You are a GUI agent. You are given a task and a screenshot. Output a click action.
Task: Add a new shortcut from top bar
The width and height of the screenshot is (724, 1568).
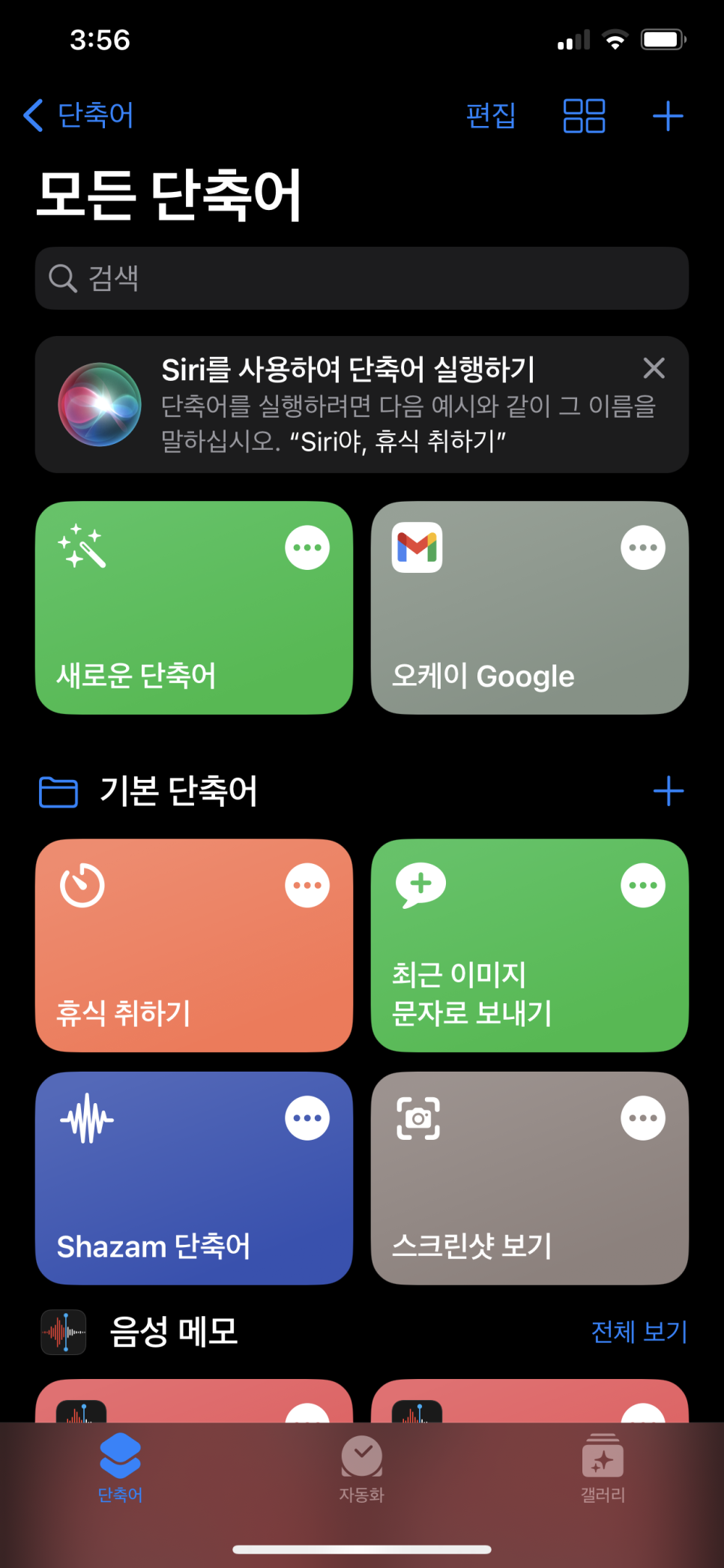667,116
